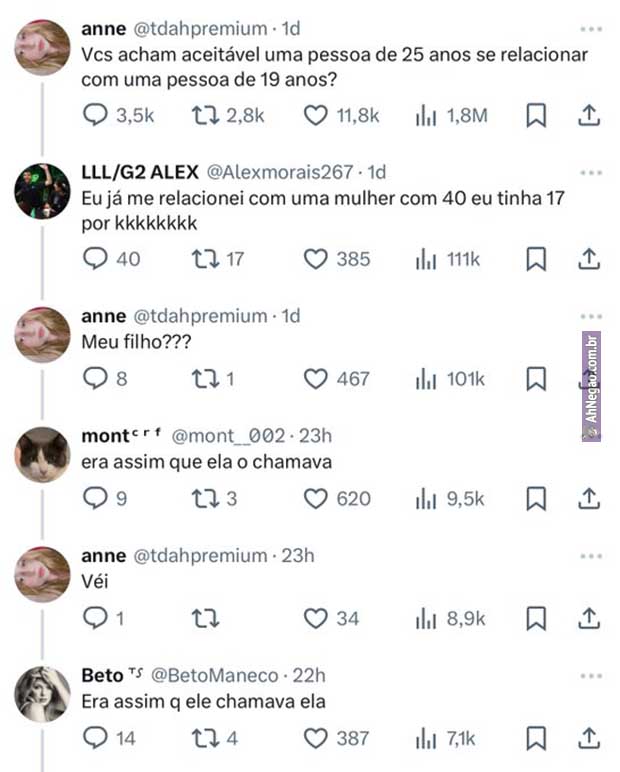Image resolution: width=620 pixels, height=772 pixels.
Task: Reply to Beto's tweet with 14 comments
Action: point(94,739)
